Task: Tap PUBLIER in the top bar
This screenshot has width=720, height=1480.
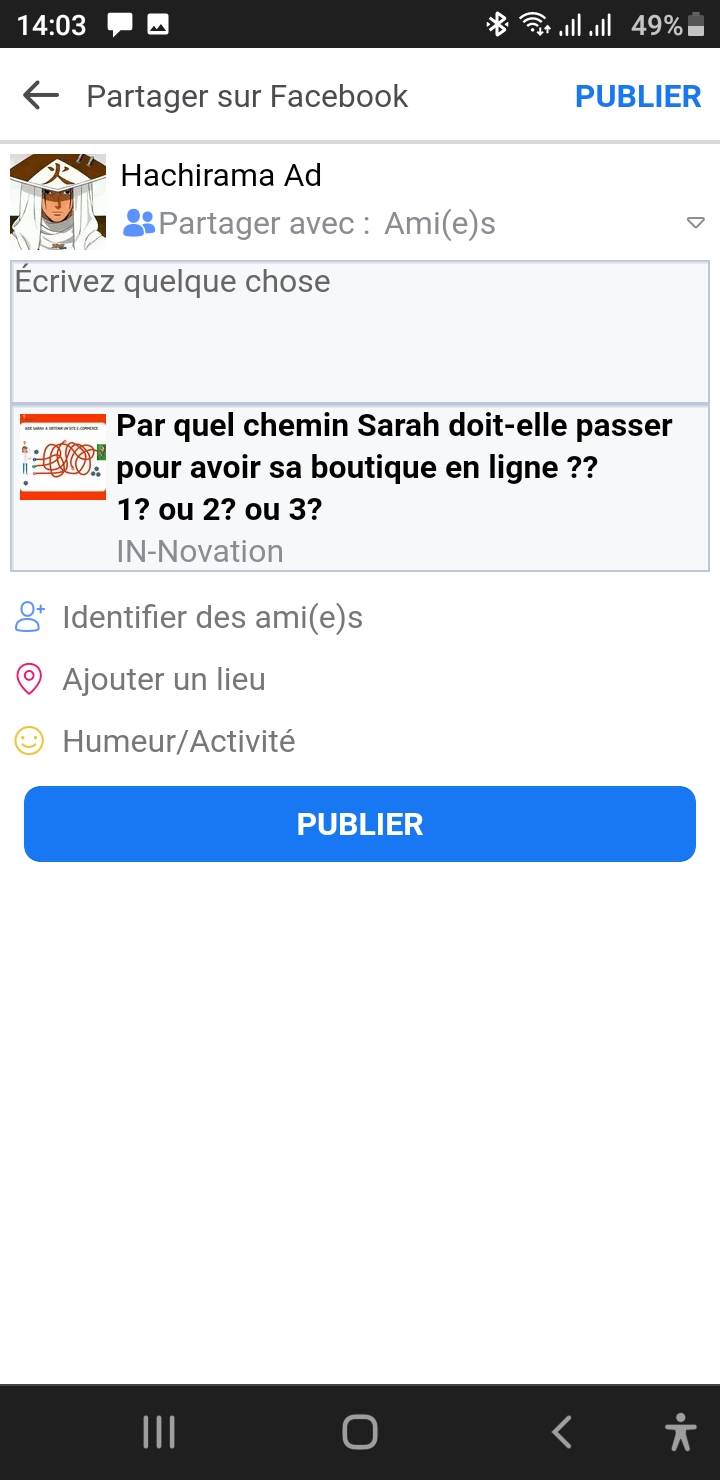Action: pyautogui.click(x=638, y=96)
